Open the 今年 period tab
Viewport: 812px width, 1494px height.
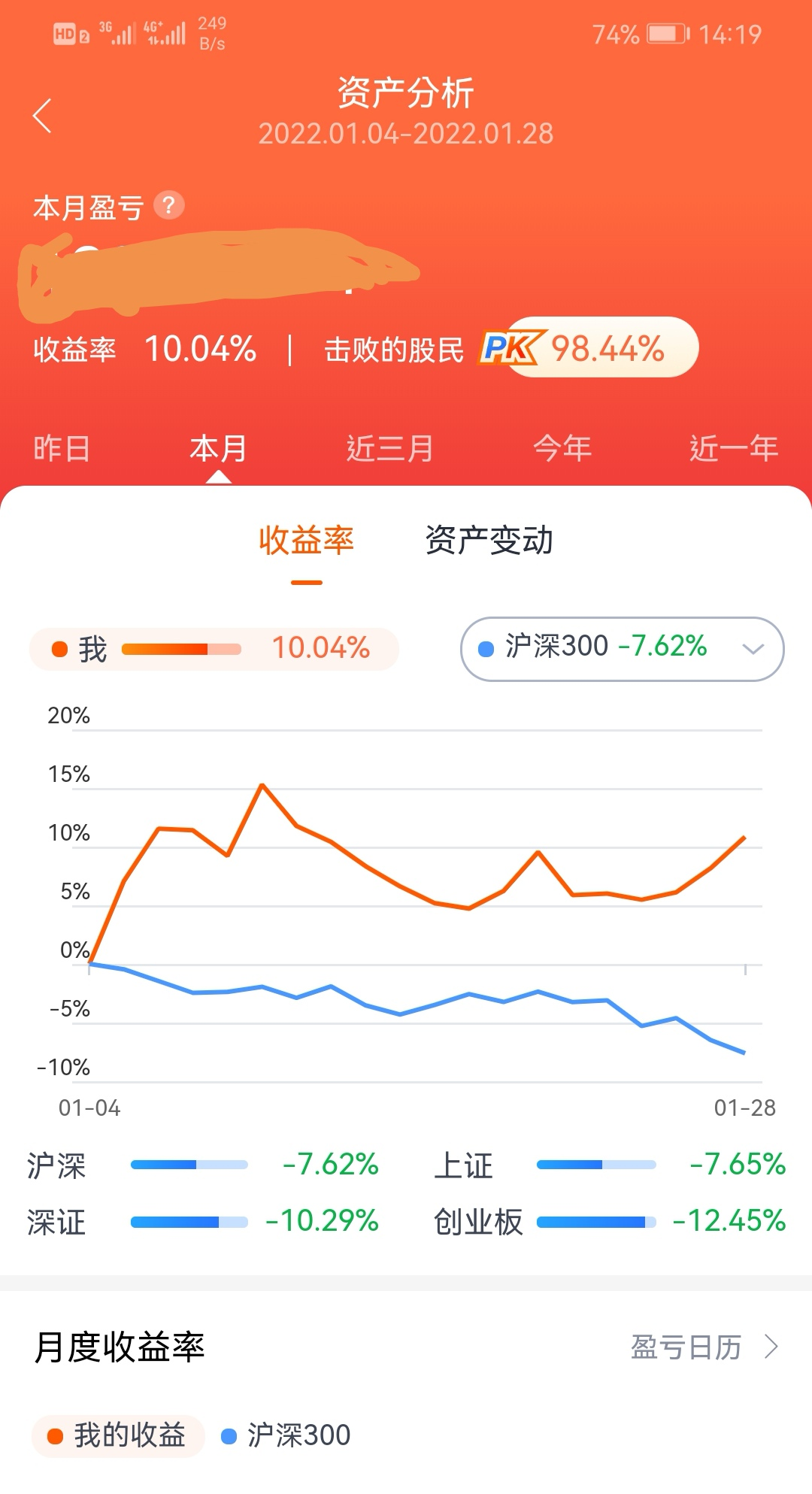[562, 449]
